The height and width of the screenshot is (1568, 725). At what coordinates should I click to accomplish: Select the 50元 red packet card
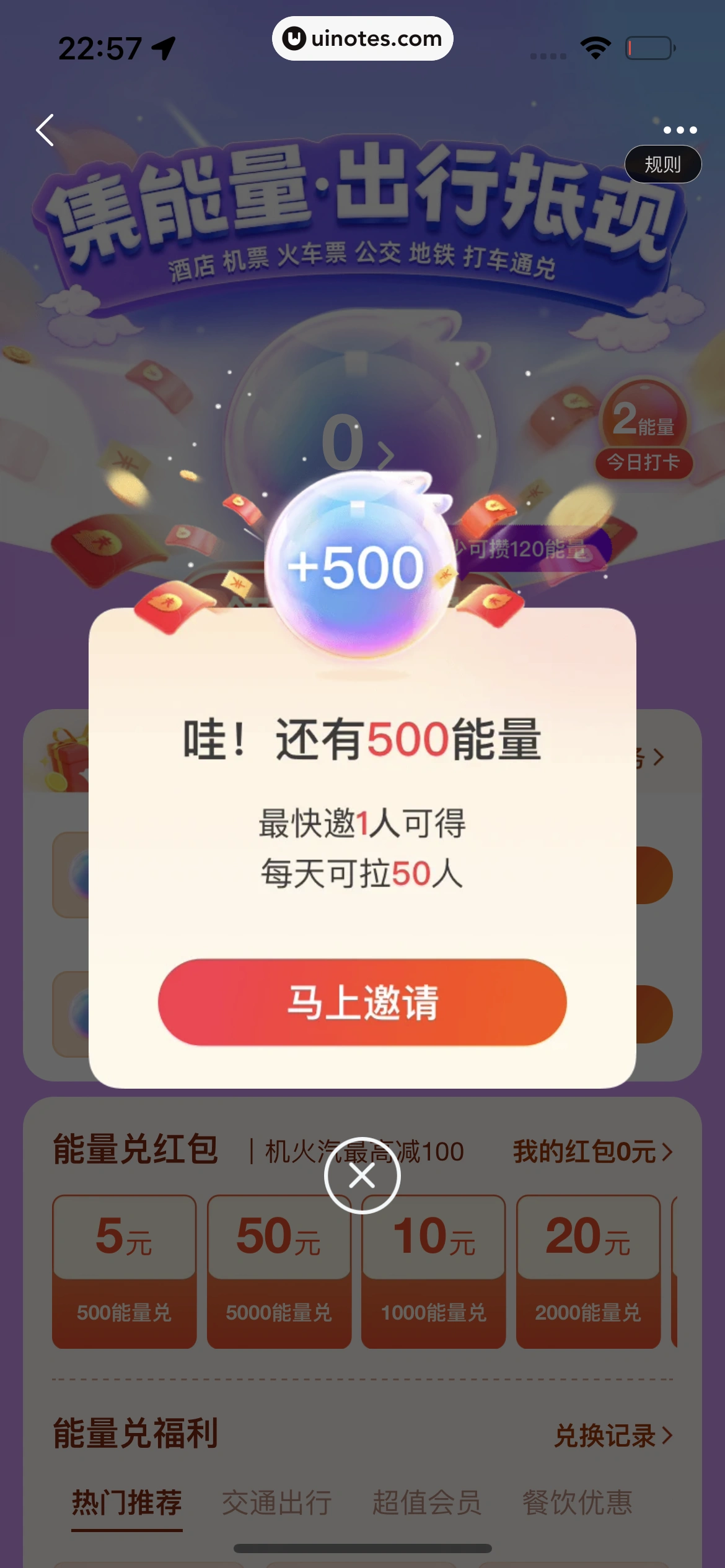click(x=279, y=1271)
